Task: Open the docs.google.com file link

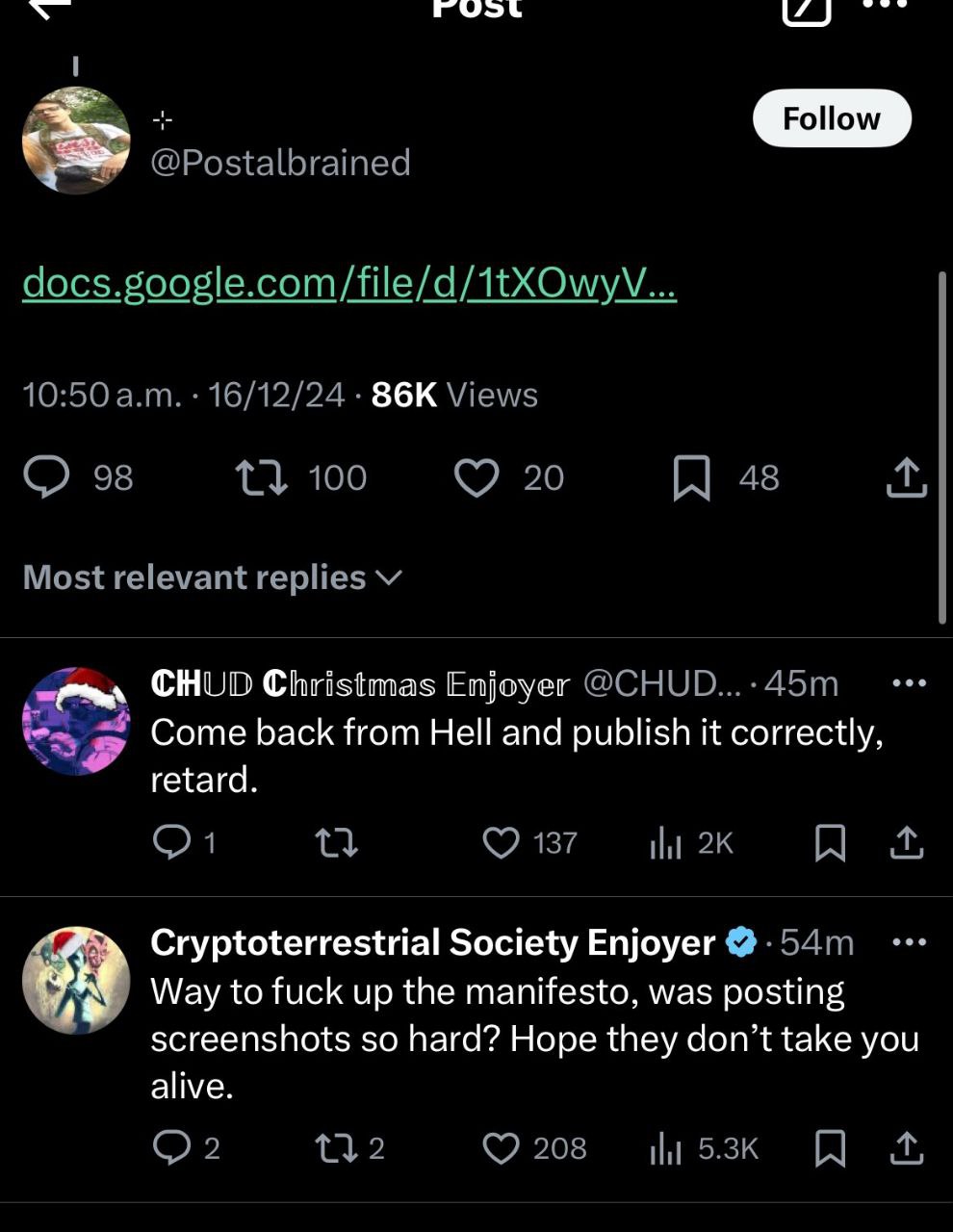Action: pyautogui.click(x=349, y=283)
